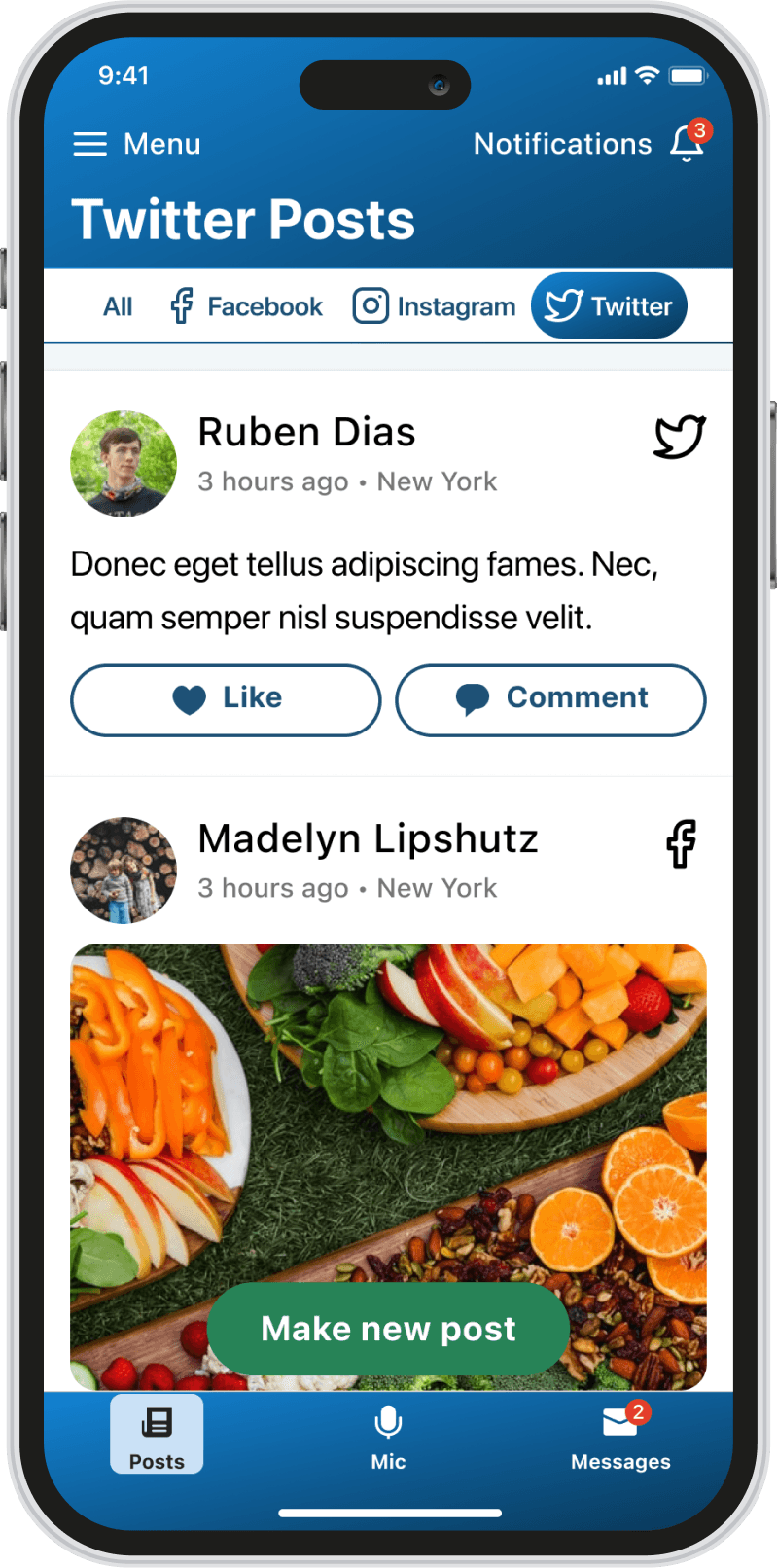Open the Menu drawer
The image size is (777, 1568).
tap(137, 145)
